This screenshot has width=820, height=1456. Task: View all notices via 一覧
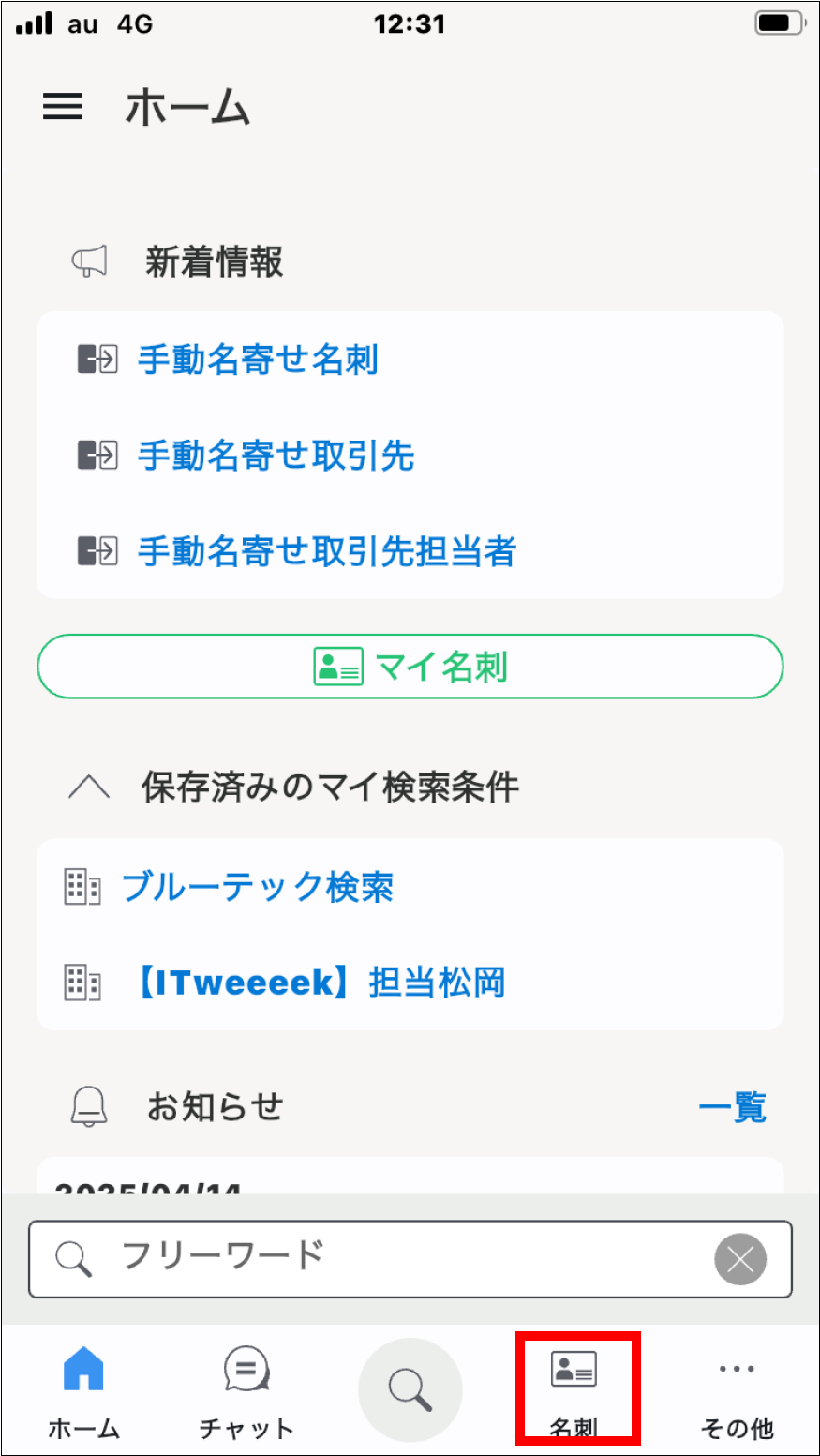732,1107
